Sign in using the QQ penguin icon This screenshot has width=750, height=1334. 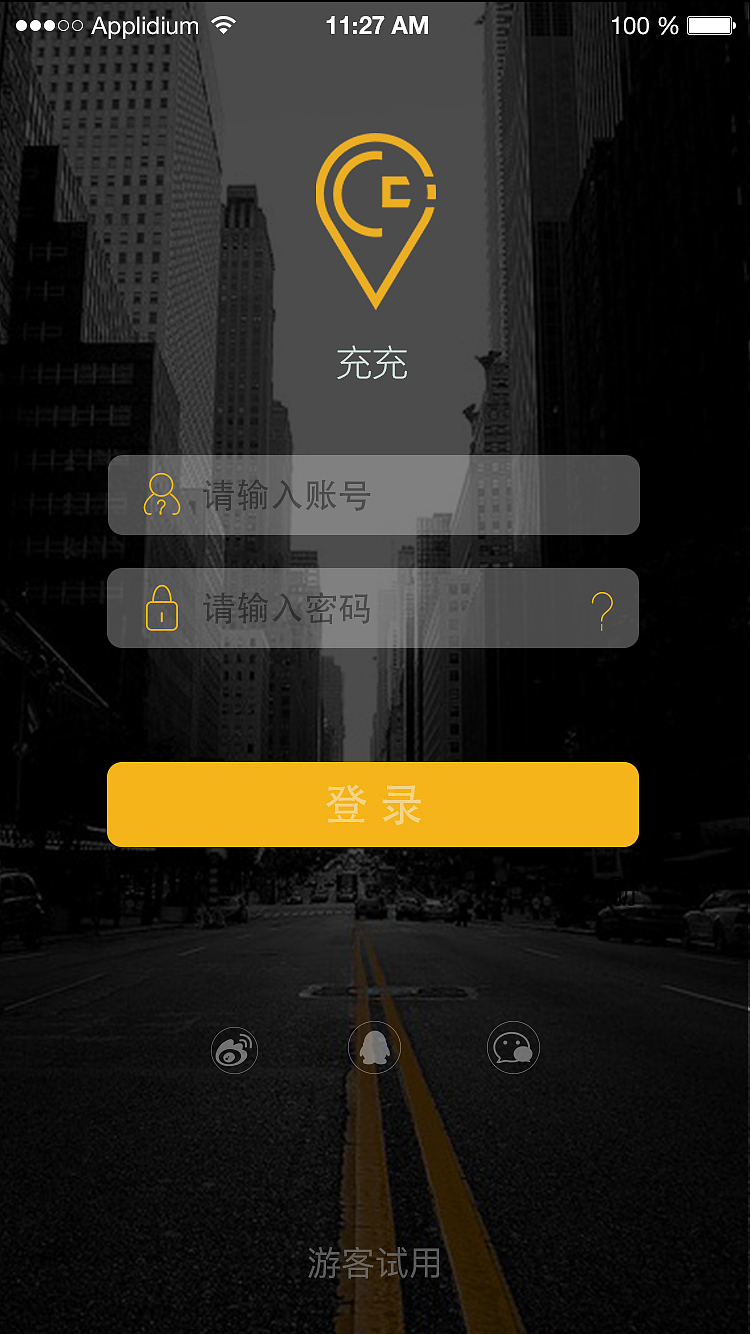pyautogui.click(x=374, y=1047)
